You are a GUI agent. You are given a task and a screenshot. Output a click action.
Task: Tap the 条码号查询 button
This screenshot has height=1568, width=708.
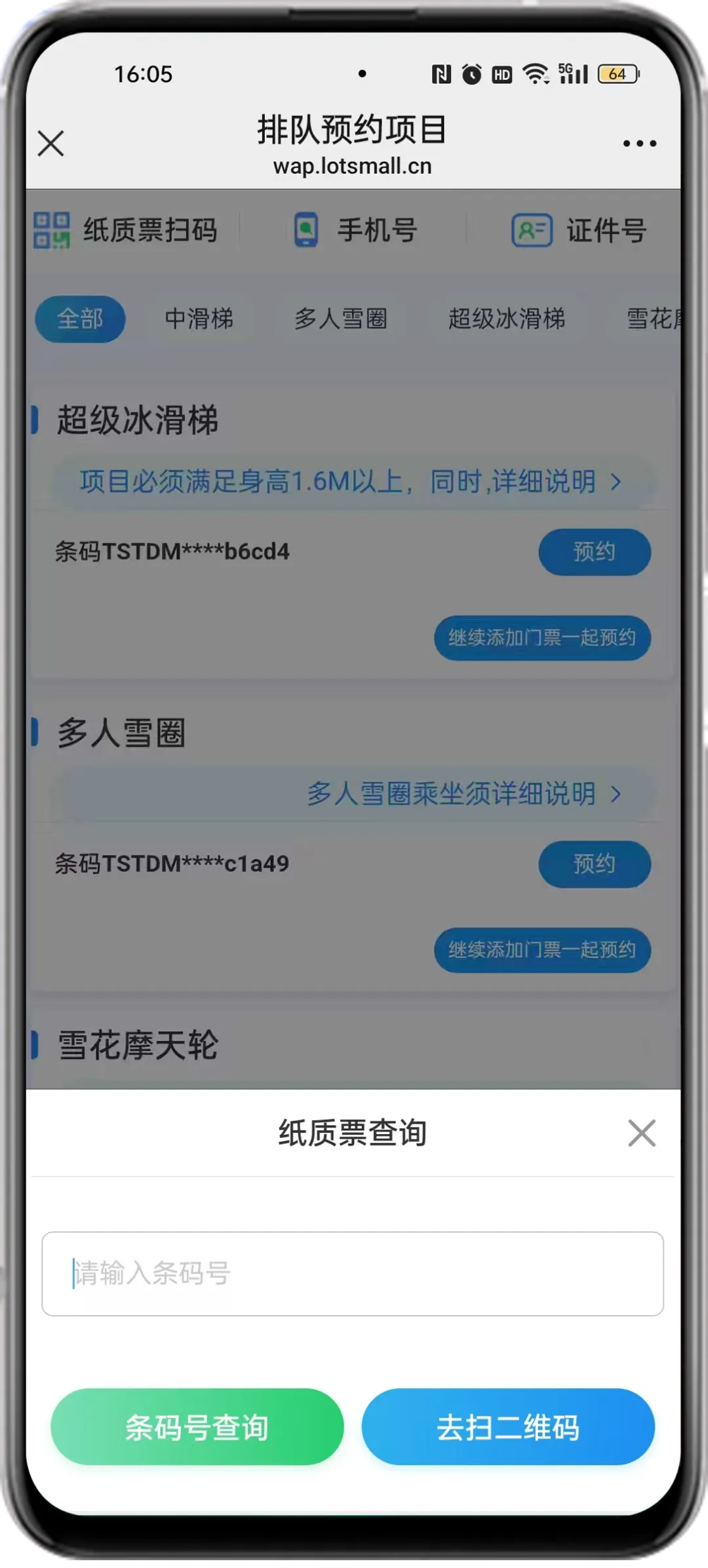[x=197, y=1427]
